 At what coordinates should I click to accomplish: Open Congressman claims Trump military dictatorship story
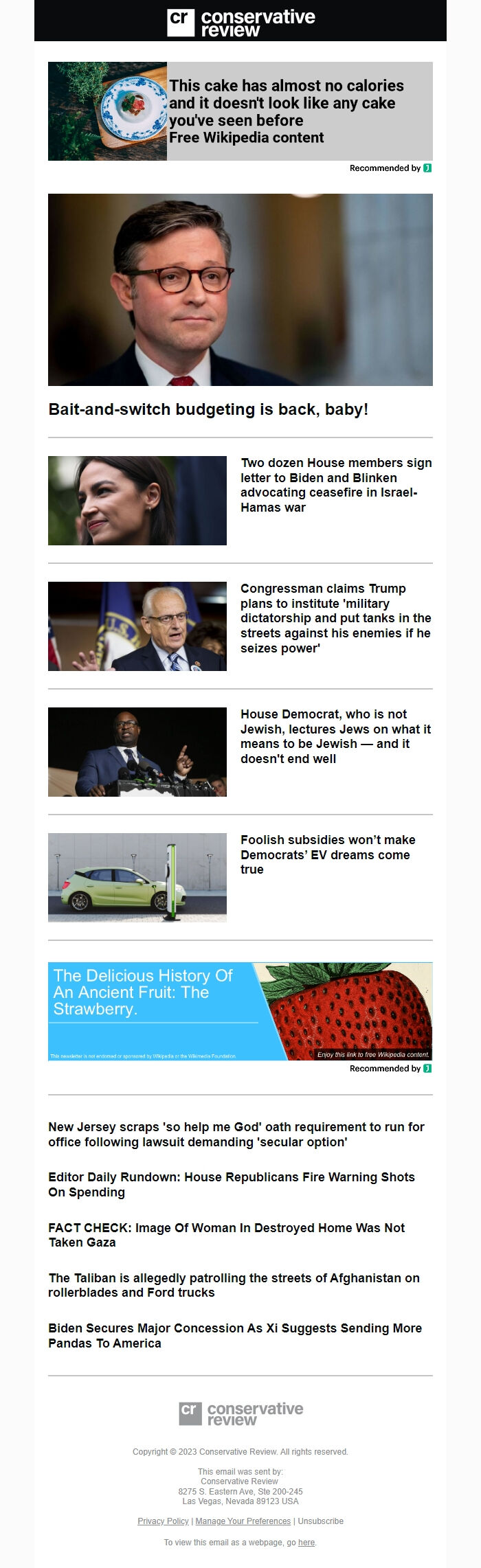coord(335,618)
